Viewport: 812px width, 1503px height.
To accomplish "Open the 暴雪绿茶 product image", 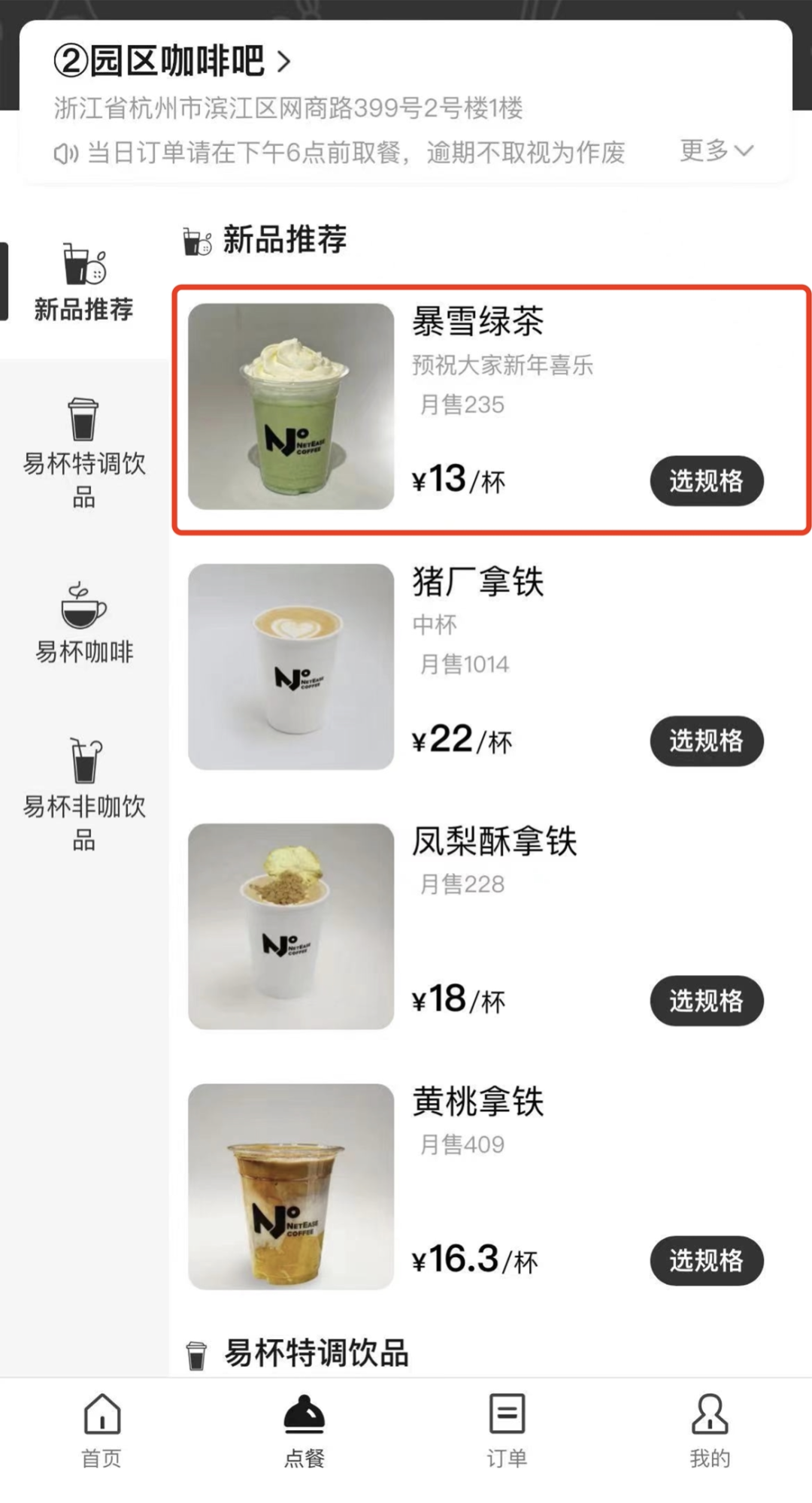I will [291, 407].
